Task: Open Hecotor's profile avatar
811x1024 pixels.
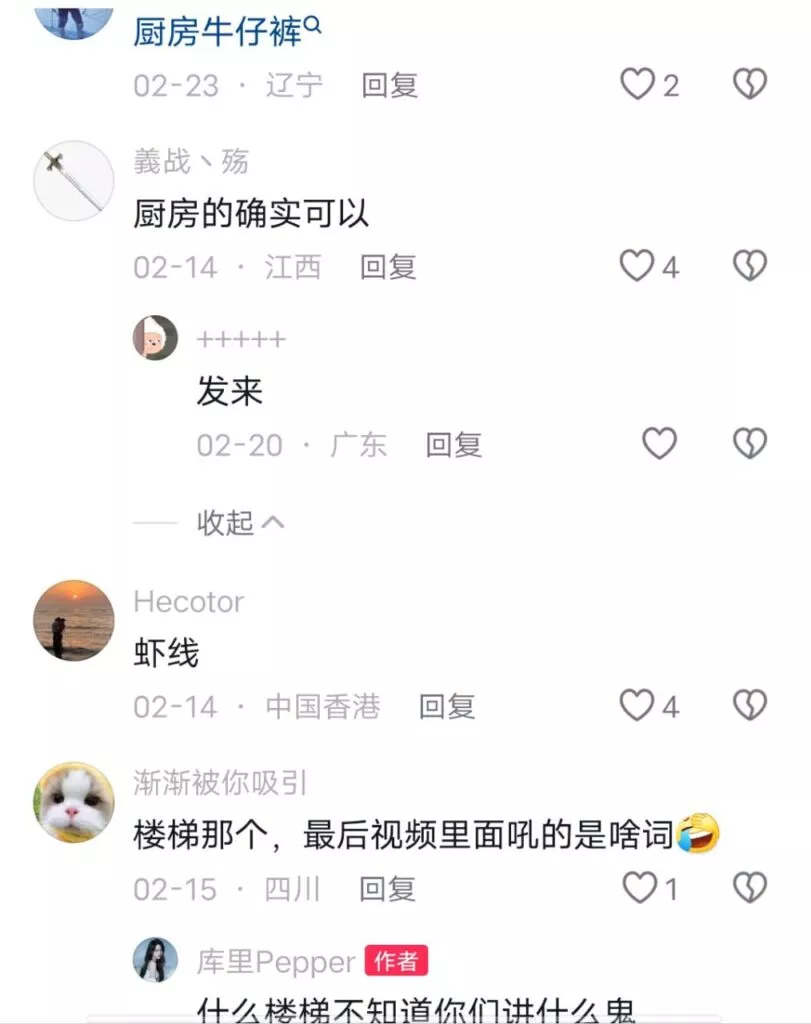Action: coord(74,620)
